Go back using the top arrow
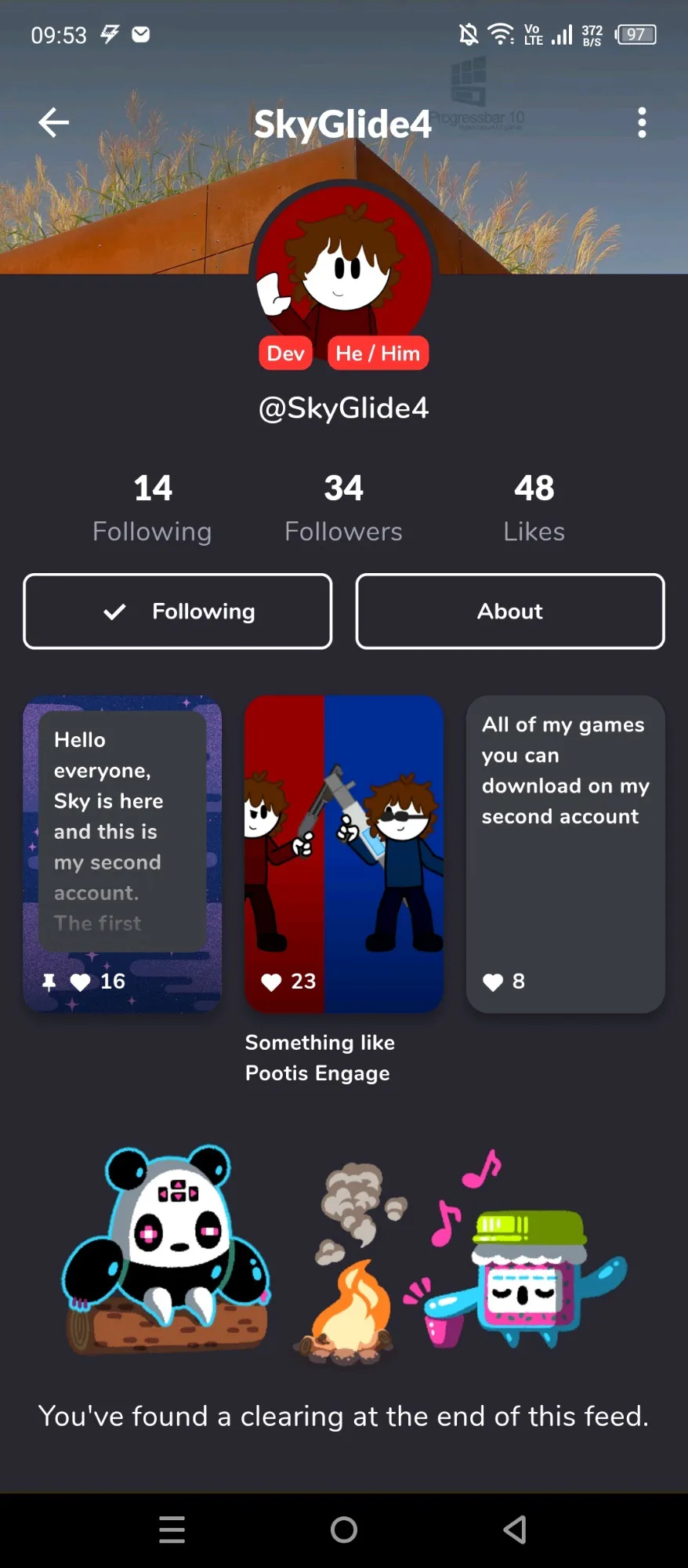 pos(53,122)
